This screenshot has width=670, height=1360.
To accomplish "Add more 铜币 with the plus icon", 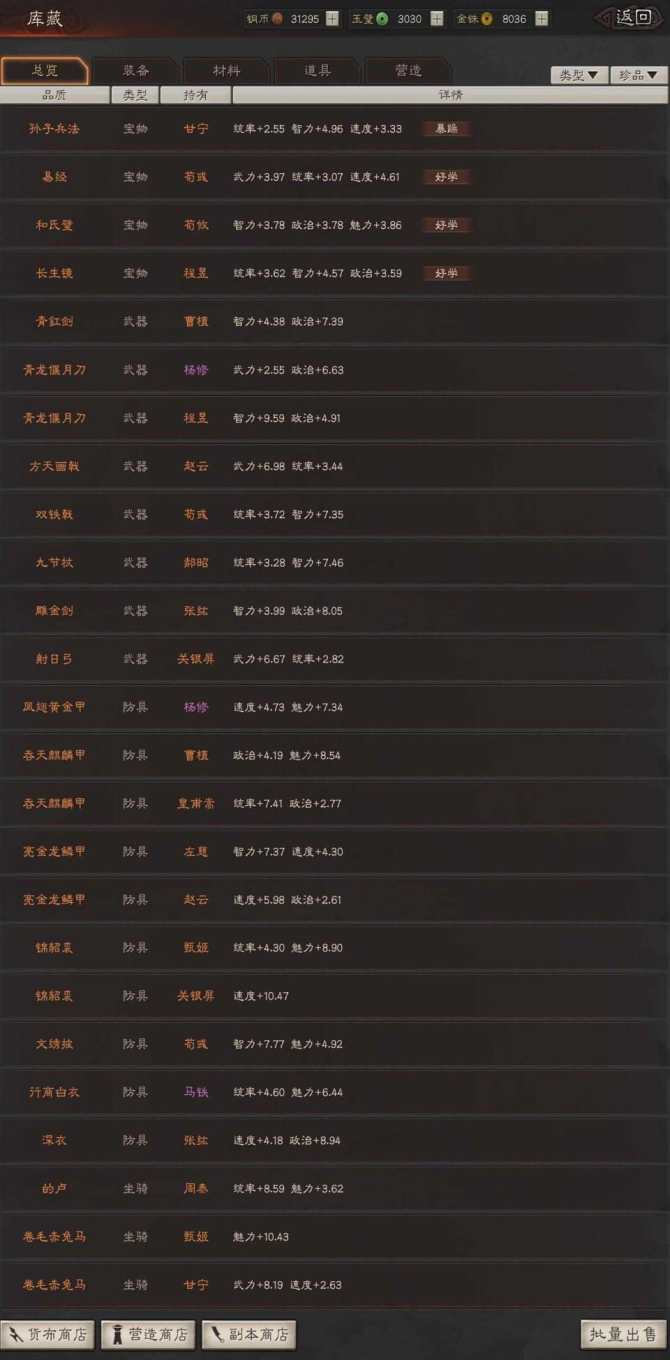I will point(332,19).
